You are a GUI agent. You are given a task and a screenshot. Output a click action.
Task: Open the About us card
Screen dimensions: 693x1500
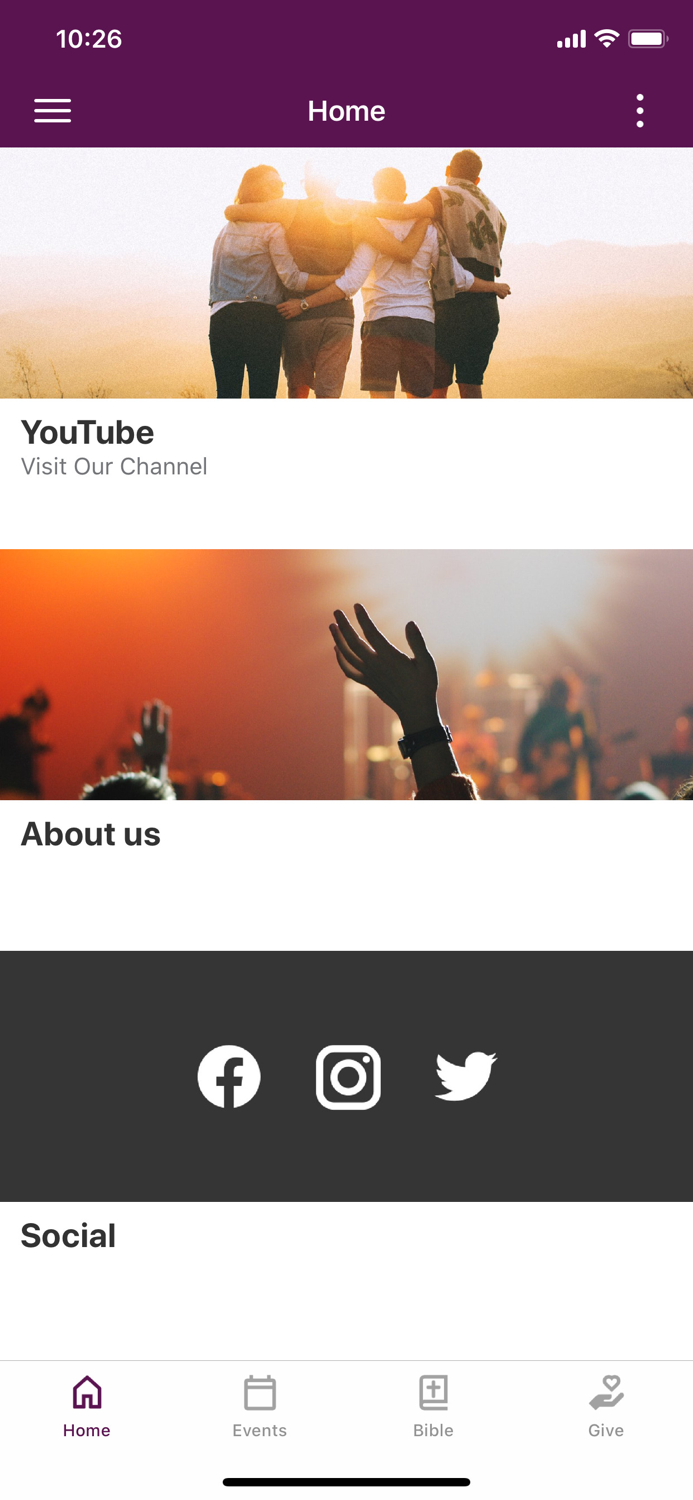click(346, 750)
